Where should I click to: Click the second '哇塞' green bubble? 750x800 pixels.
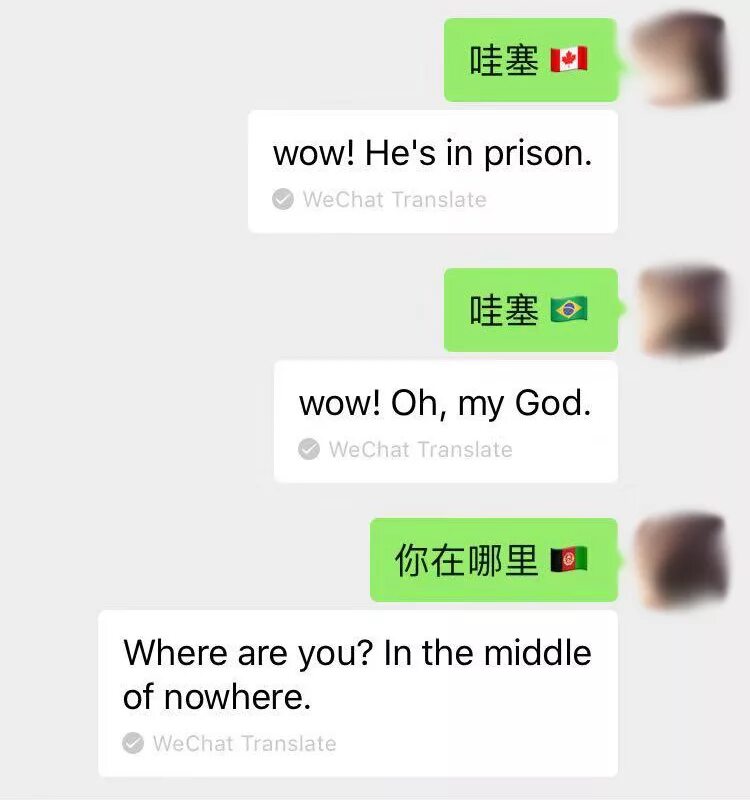click(x=530, y=310)
